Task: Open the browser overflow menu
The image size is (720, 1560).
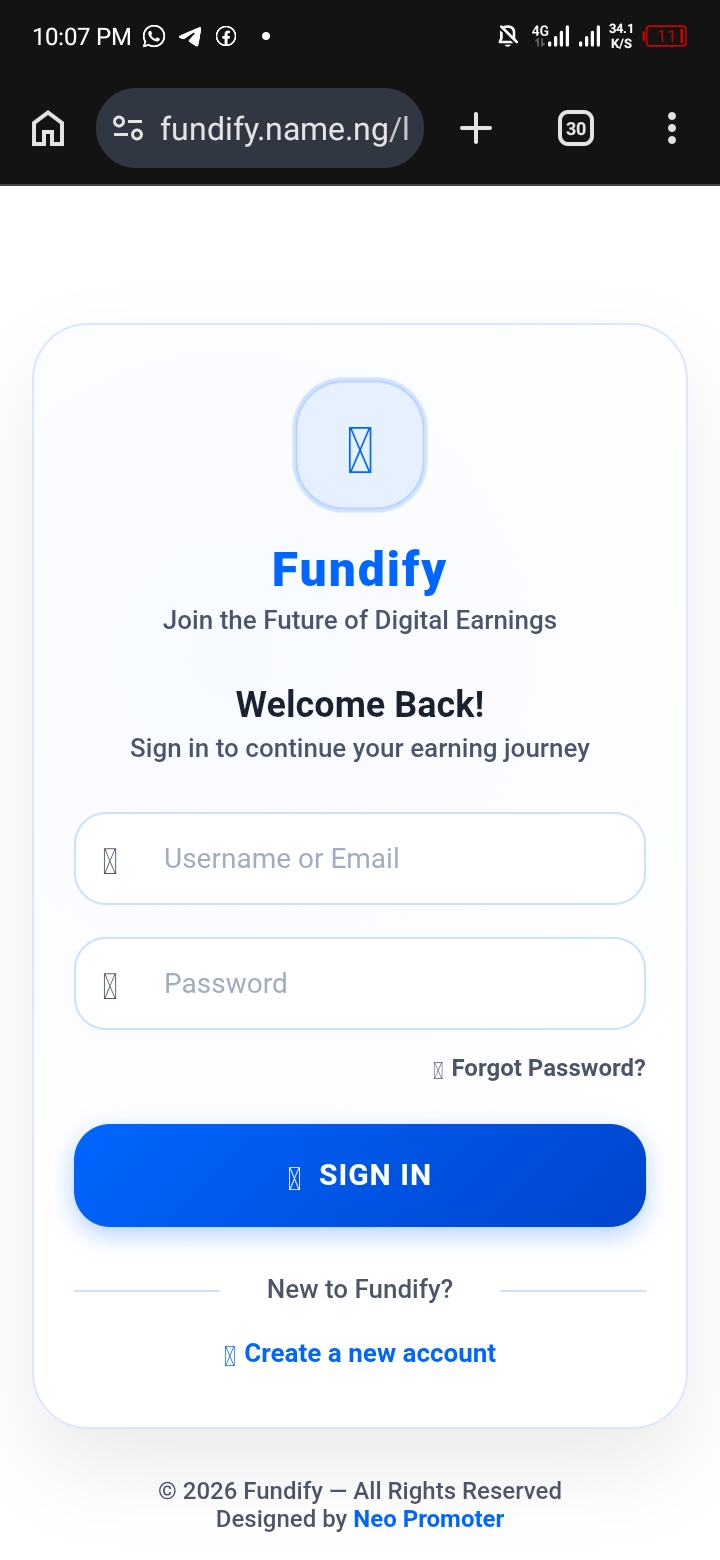Action: coord(671,129)
